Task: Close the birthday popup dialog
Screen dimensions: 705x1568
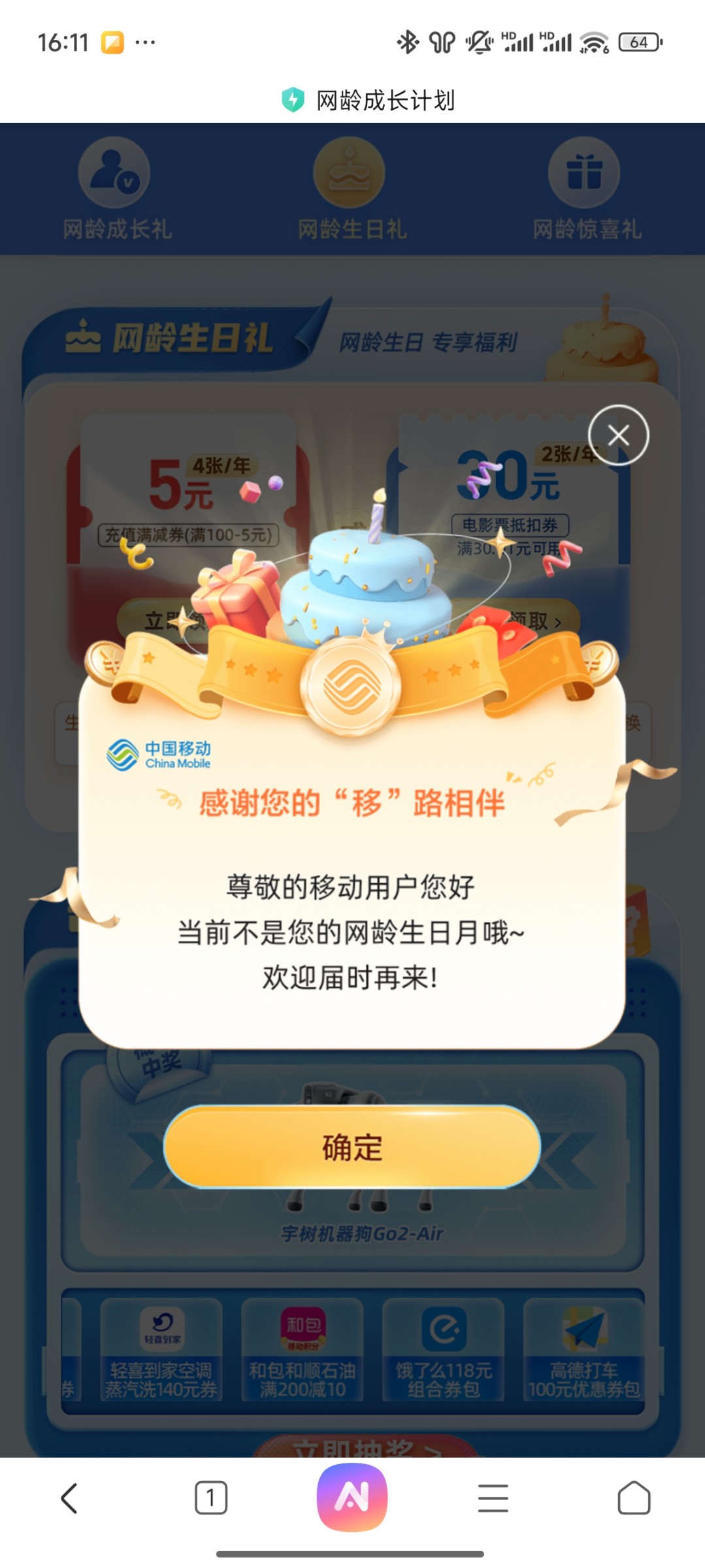Action: click(618, 435)
